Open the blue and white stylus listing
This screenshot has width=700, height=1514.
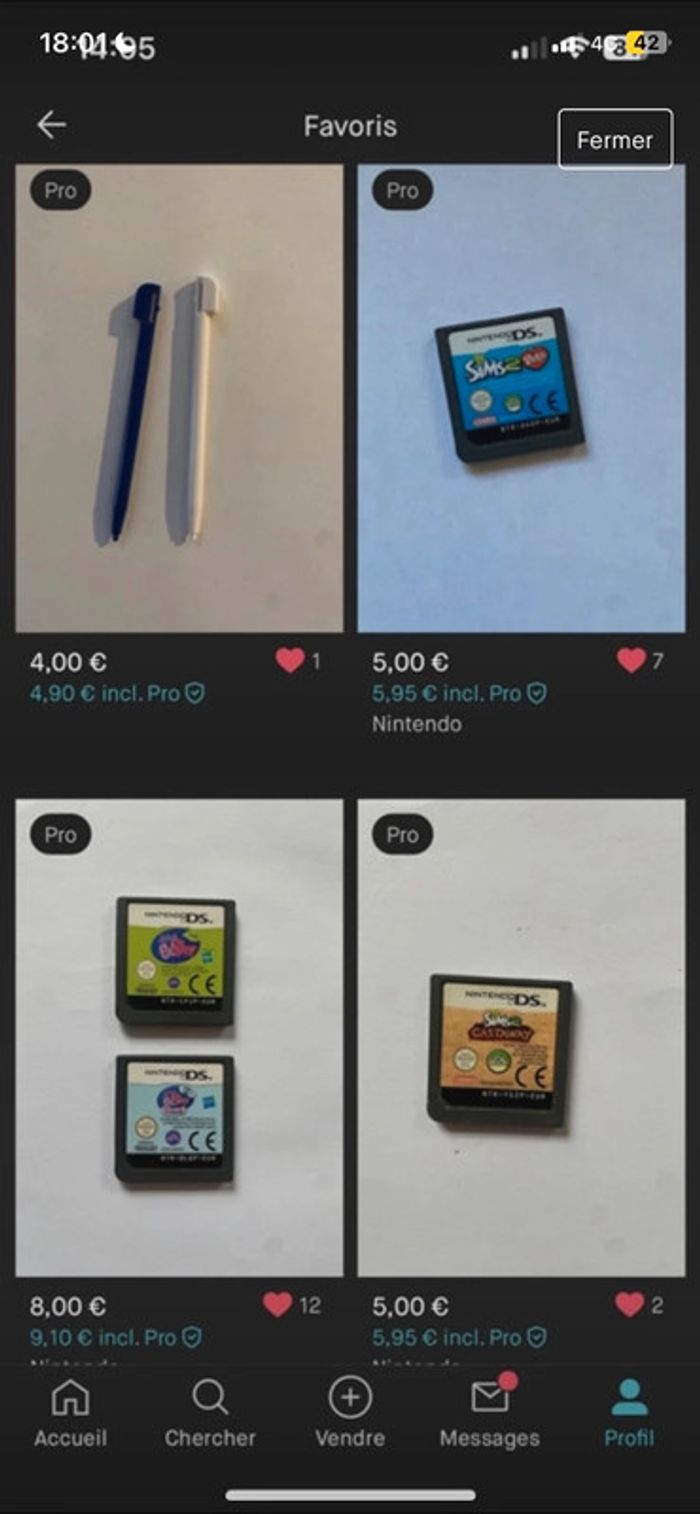click(x=179, y=398)
